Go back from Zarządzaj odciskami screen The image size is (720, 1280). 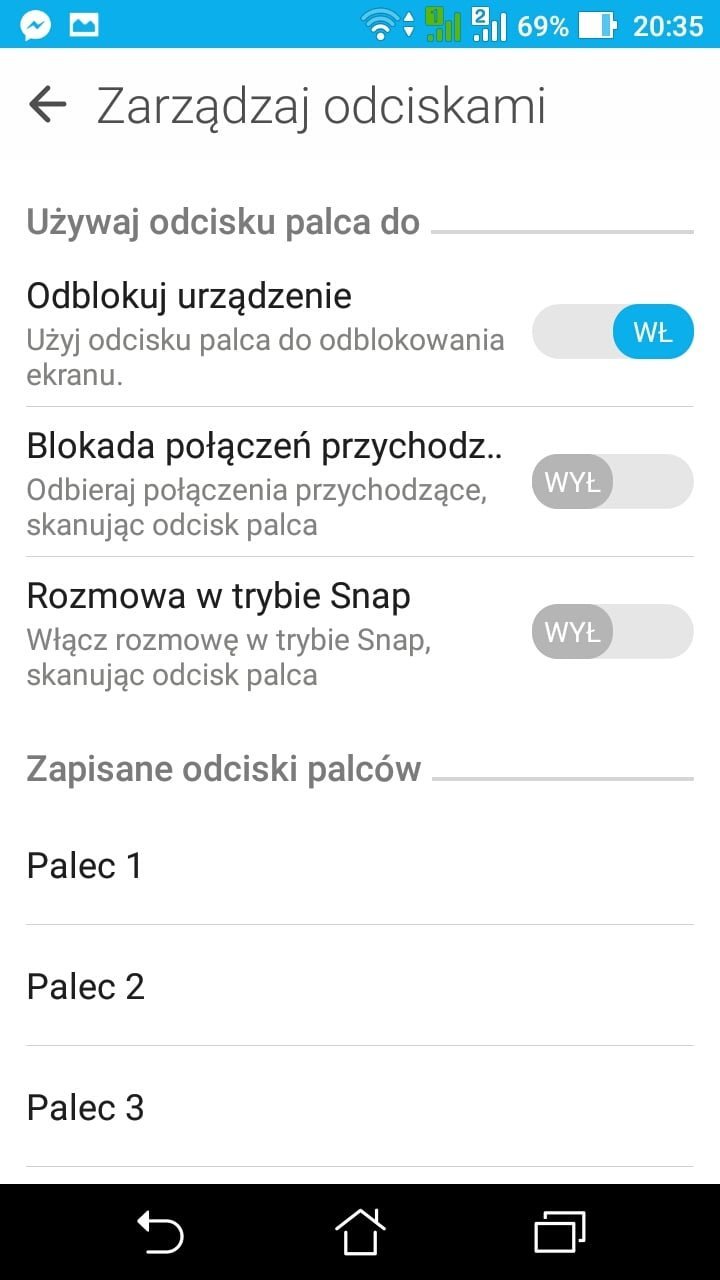(x=47, y=104)
